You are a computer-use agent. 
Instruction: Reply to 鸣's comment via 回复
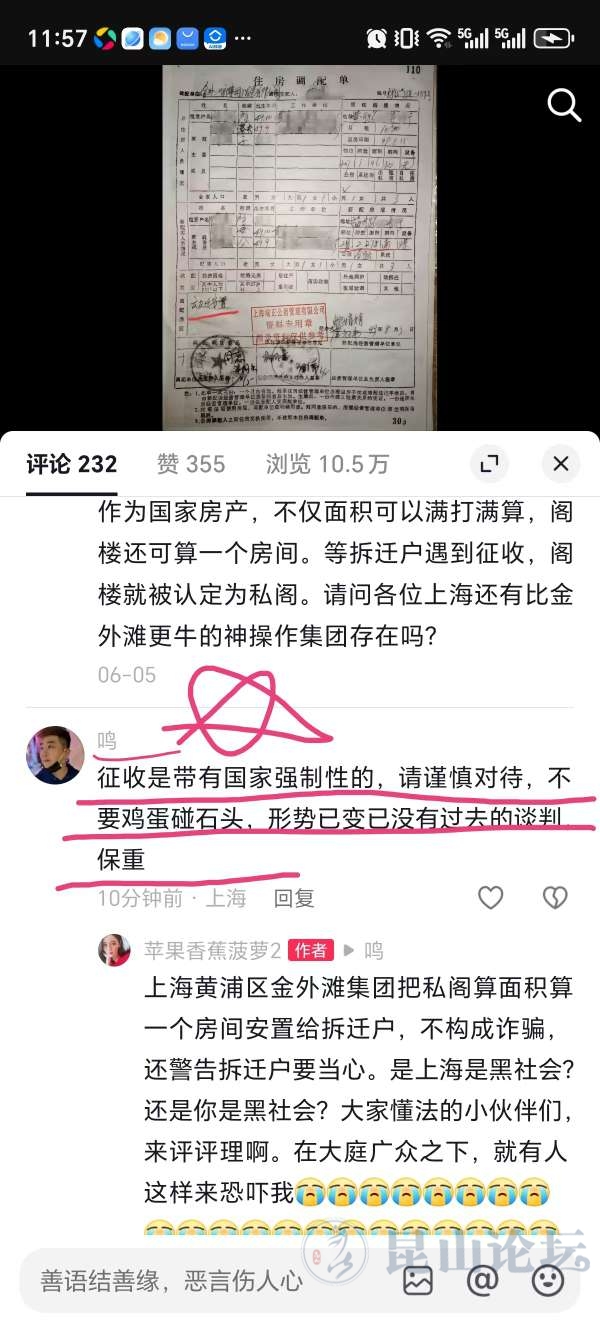click(x=294, y=898)
